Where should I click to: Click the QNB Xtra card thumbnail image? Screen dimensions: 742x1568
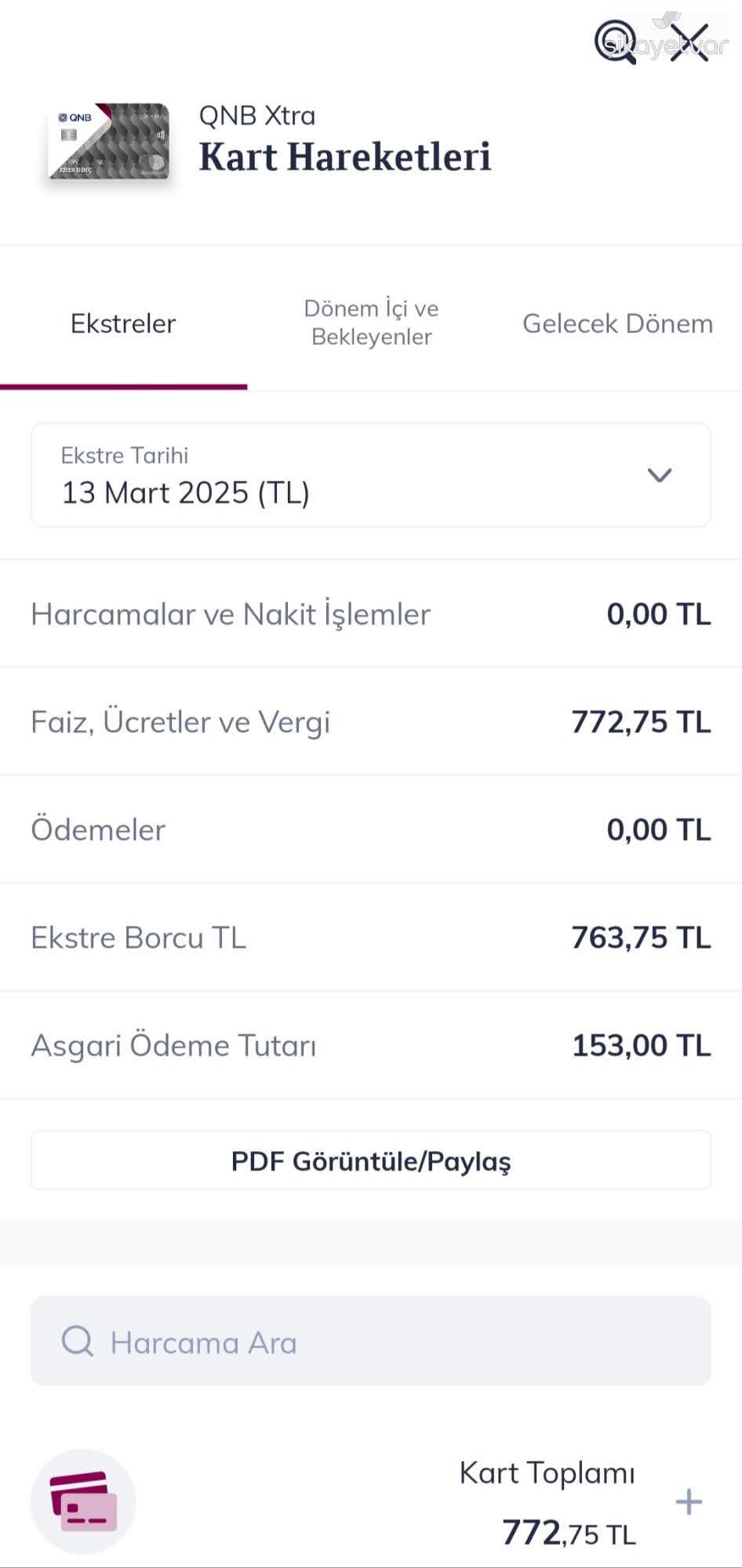coord(110,145)
